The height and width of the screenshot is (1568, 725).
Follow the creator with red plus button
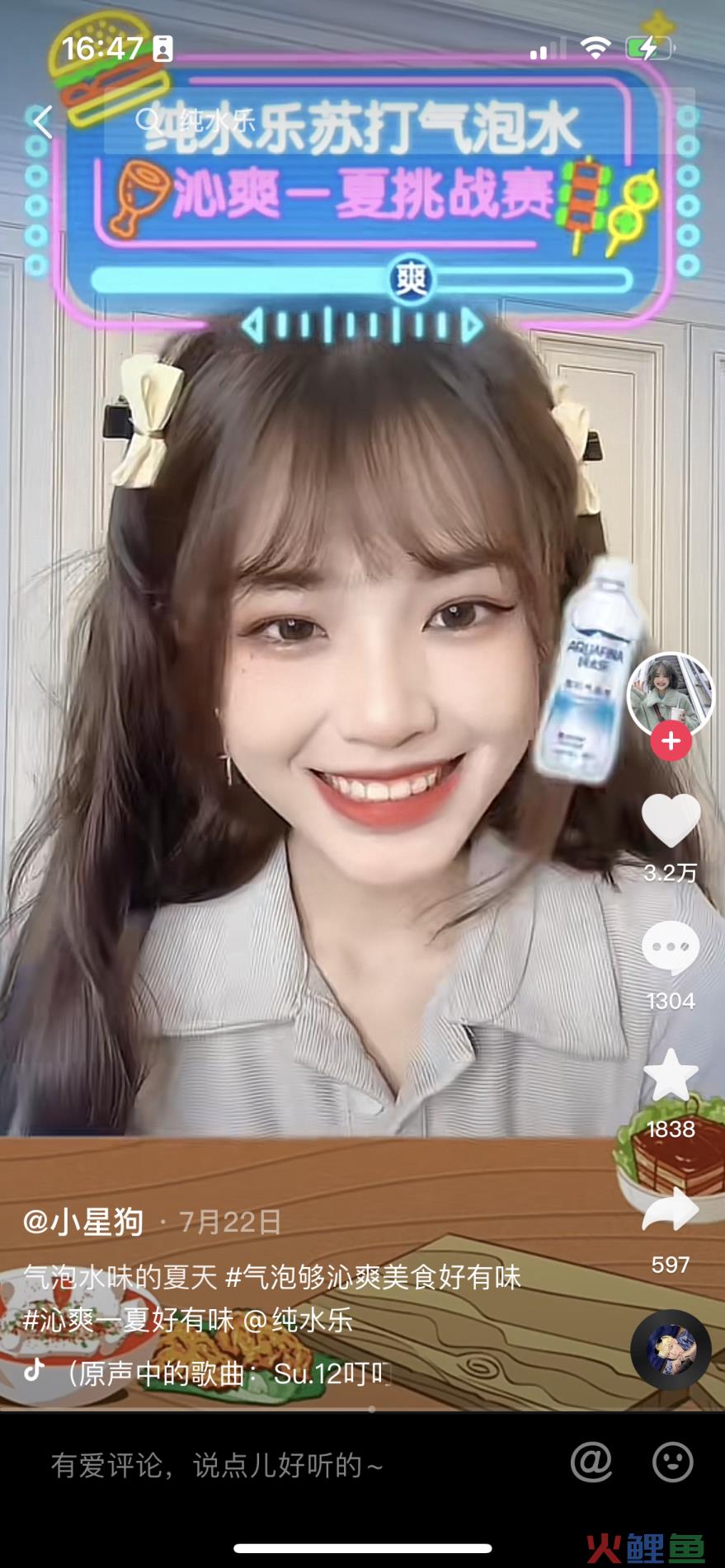click(x=671, y=741)
